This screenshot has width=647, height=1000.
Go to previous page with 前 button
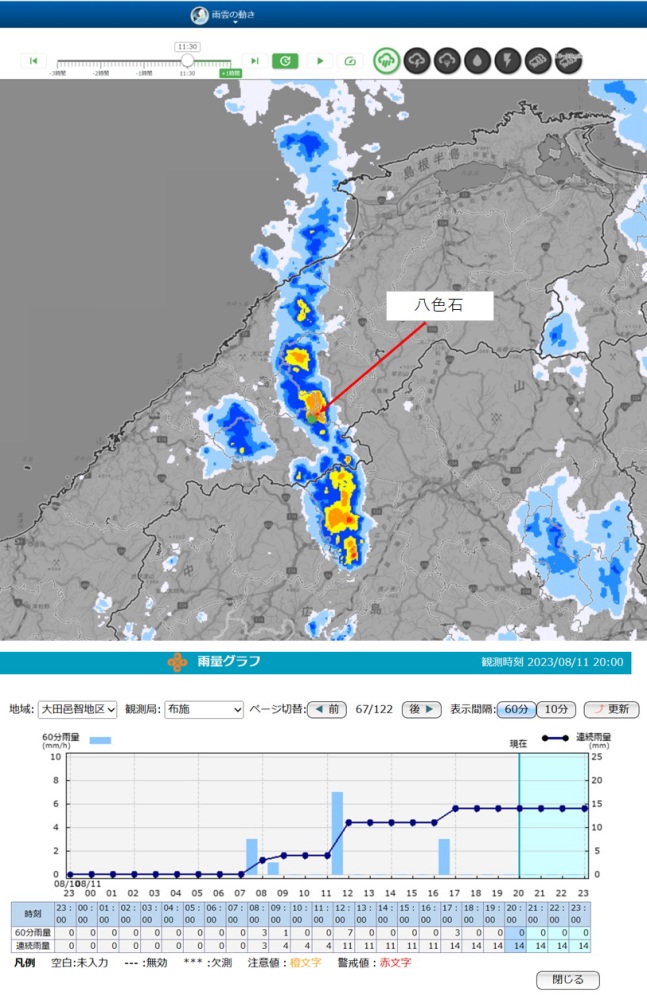tap(326, 709)
